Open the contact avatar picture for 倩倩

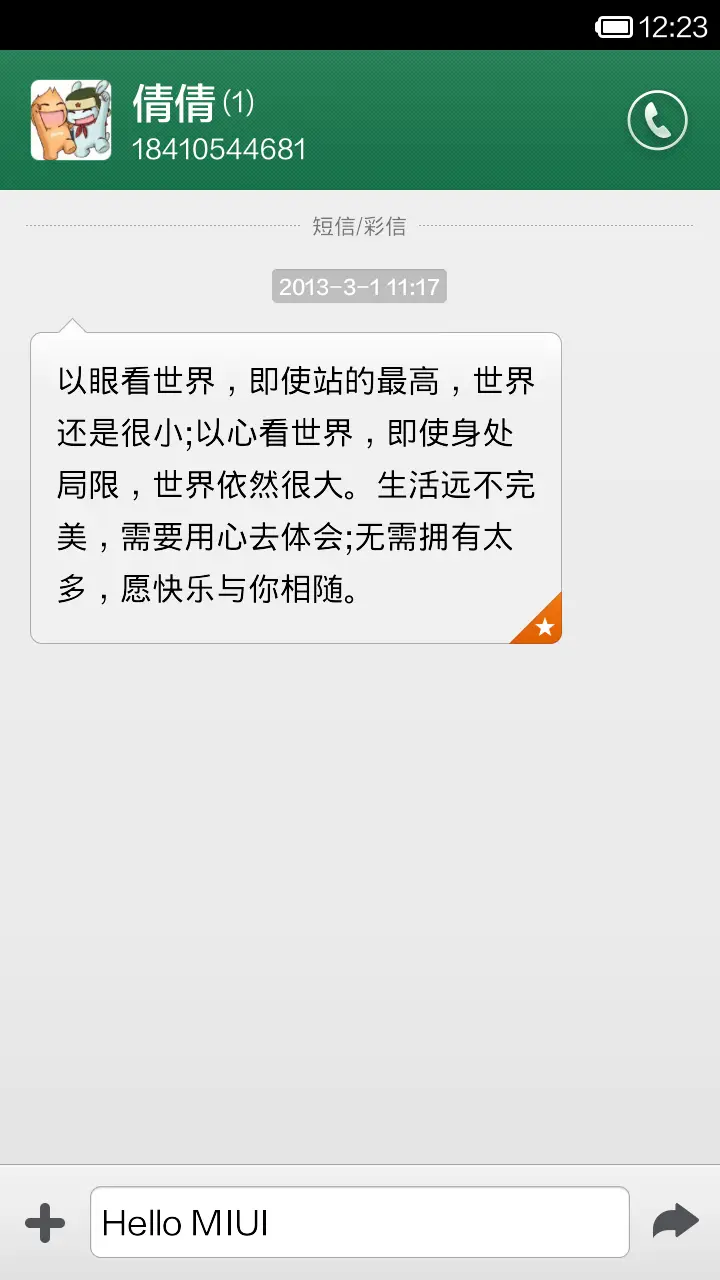tap(70, 119)
